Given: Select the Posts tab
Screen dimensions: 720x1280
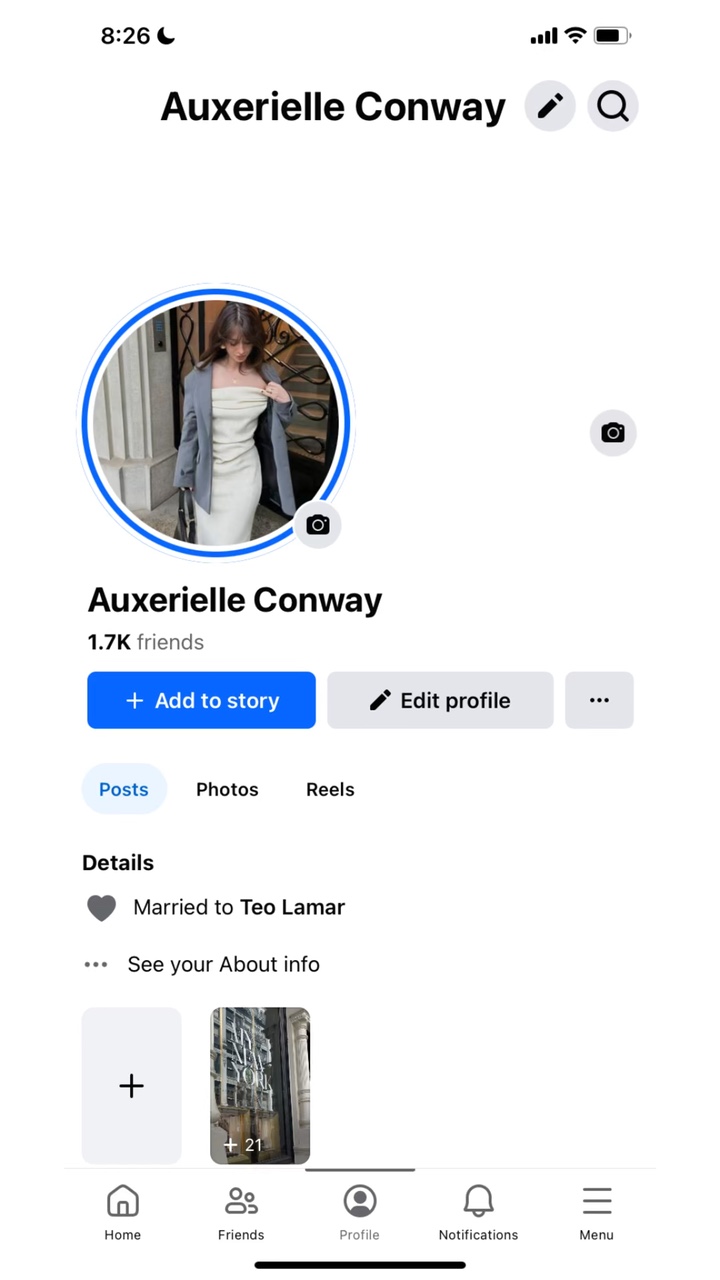Looking at the screenshot, I should click(x=123, y=789).
